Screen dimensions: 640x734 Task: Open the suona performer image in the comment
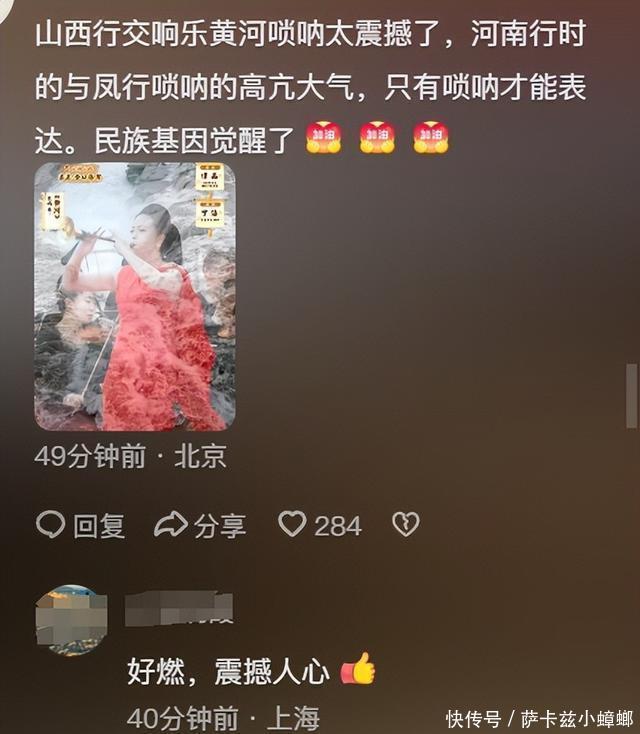coord(135,296)
